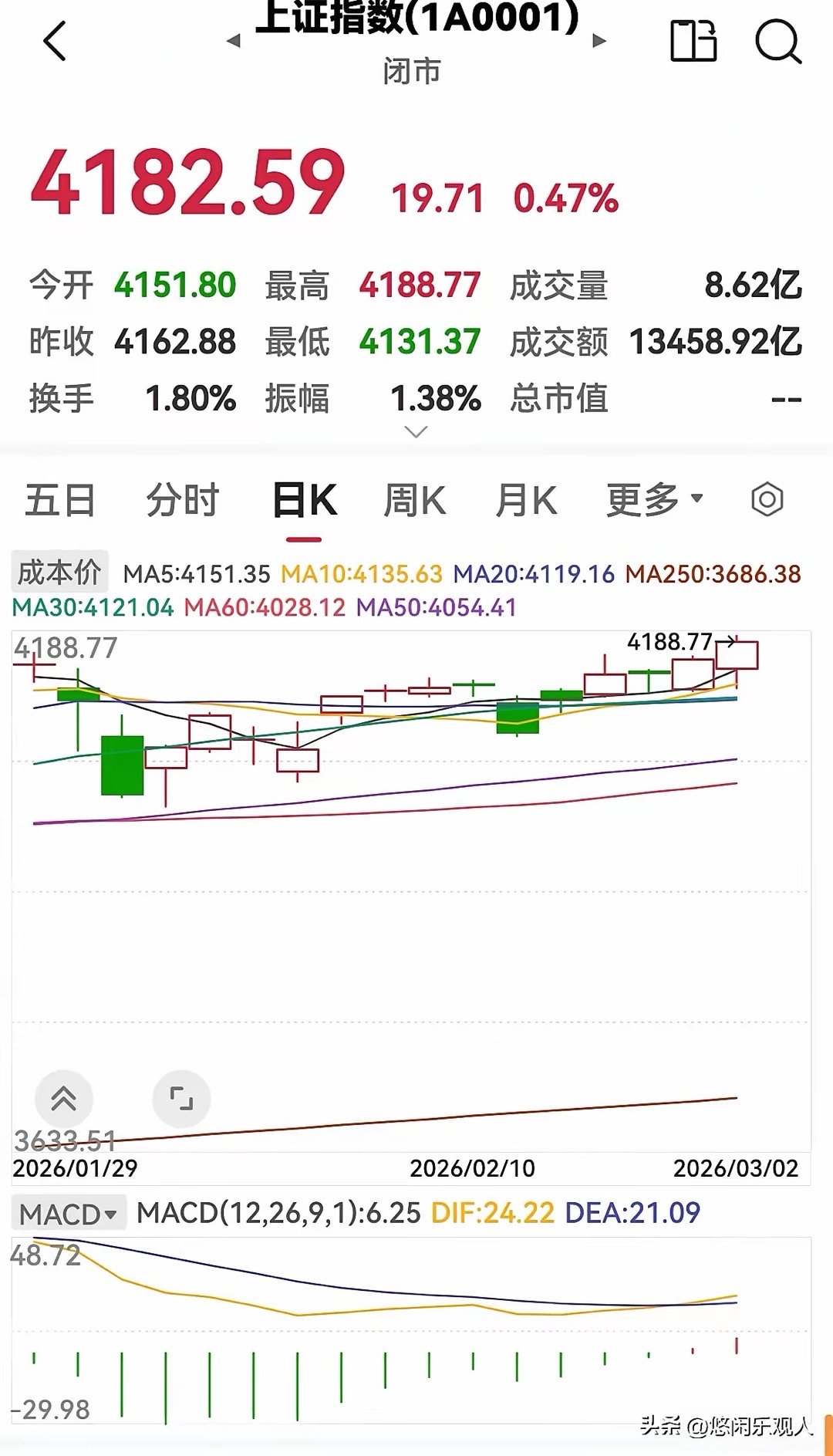Open chart settings via the gear icon
The height and width of the screenshot is (1456, 833).
[766, 500]
